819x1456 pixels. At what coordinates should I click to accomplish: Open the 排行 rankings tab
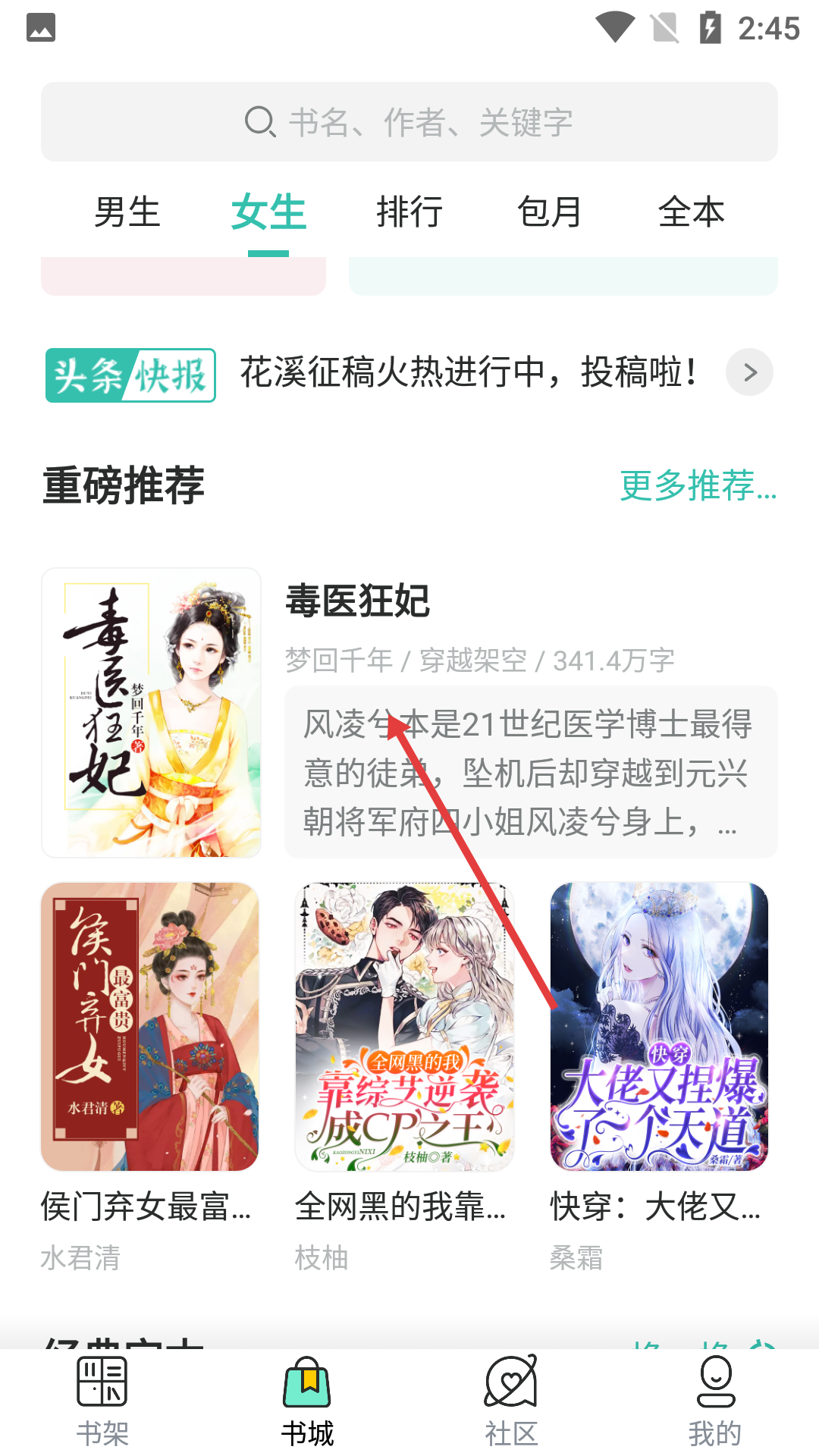point(409,212)
